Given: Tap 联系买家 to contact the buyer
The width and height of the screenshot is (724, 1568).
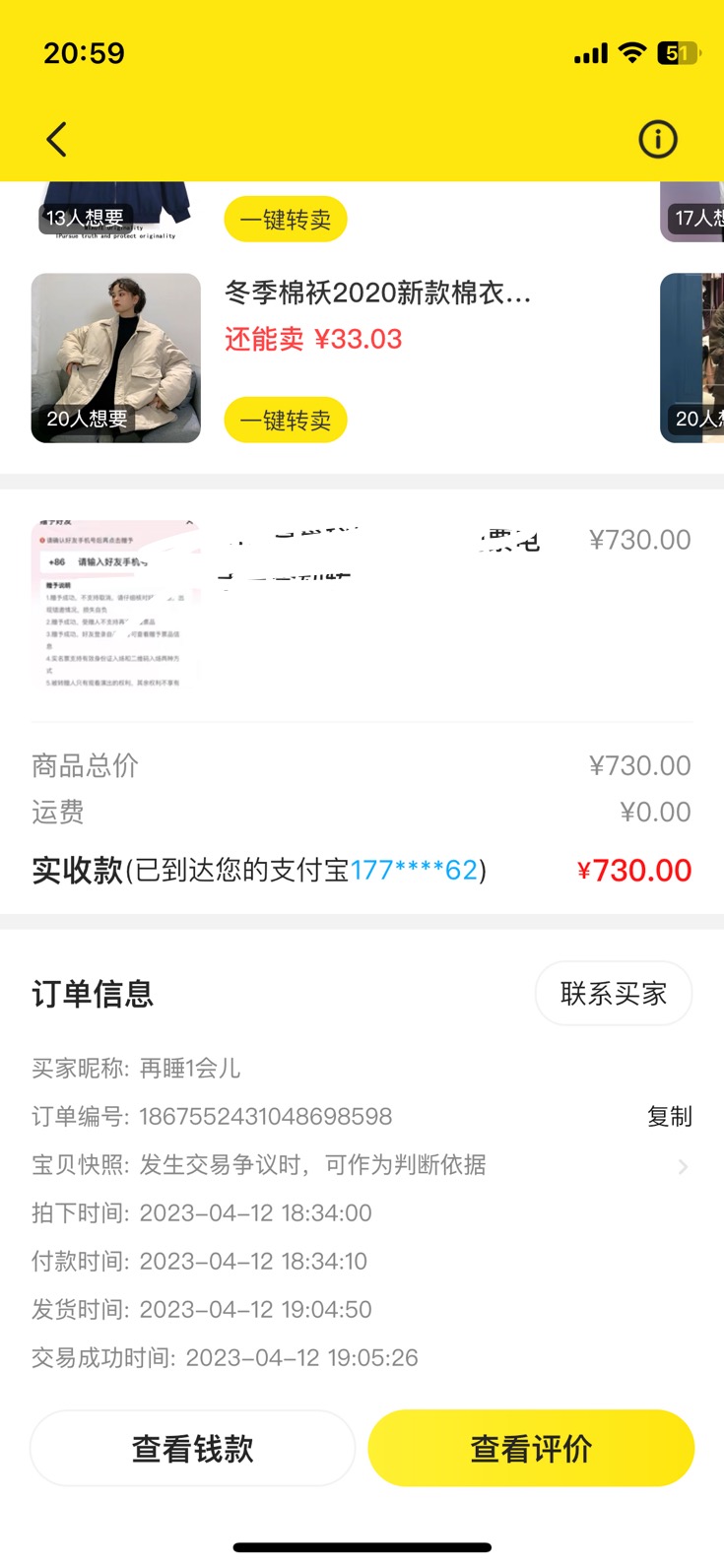Looking at the screenshot, I should click(x=613, y=993).
